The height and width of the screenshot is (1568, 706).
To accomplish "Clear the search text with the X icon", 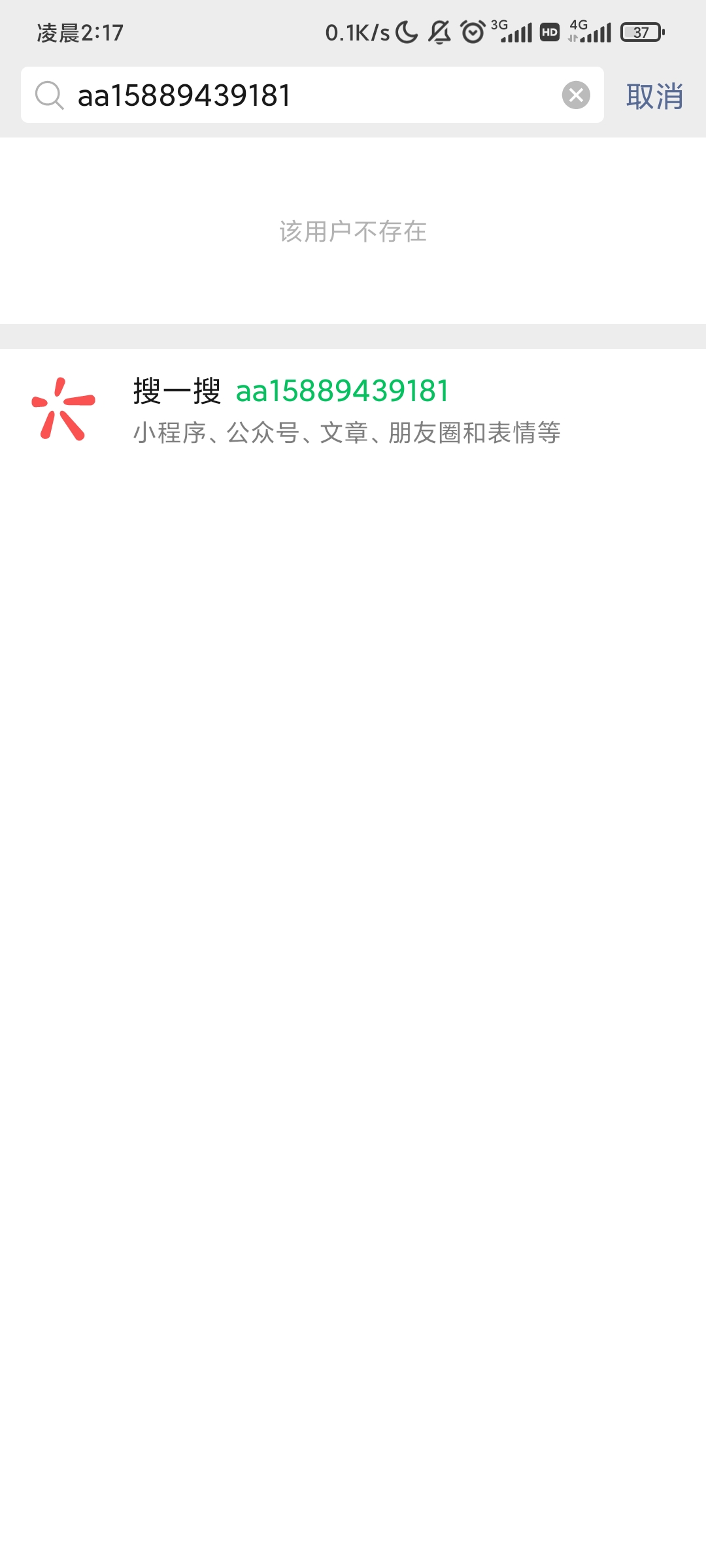I will (576, 95).
